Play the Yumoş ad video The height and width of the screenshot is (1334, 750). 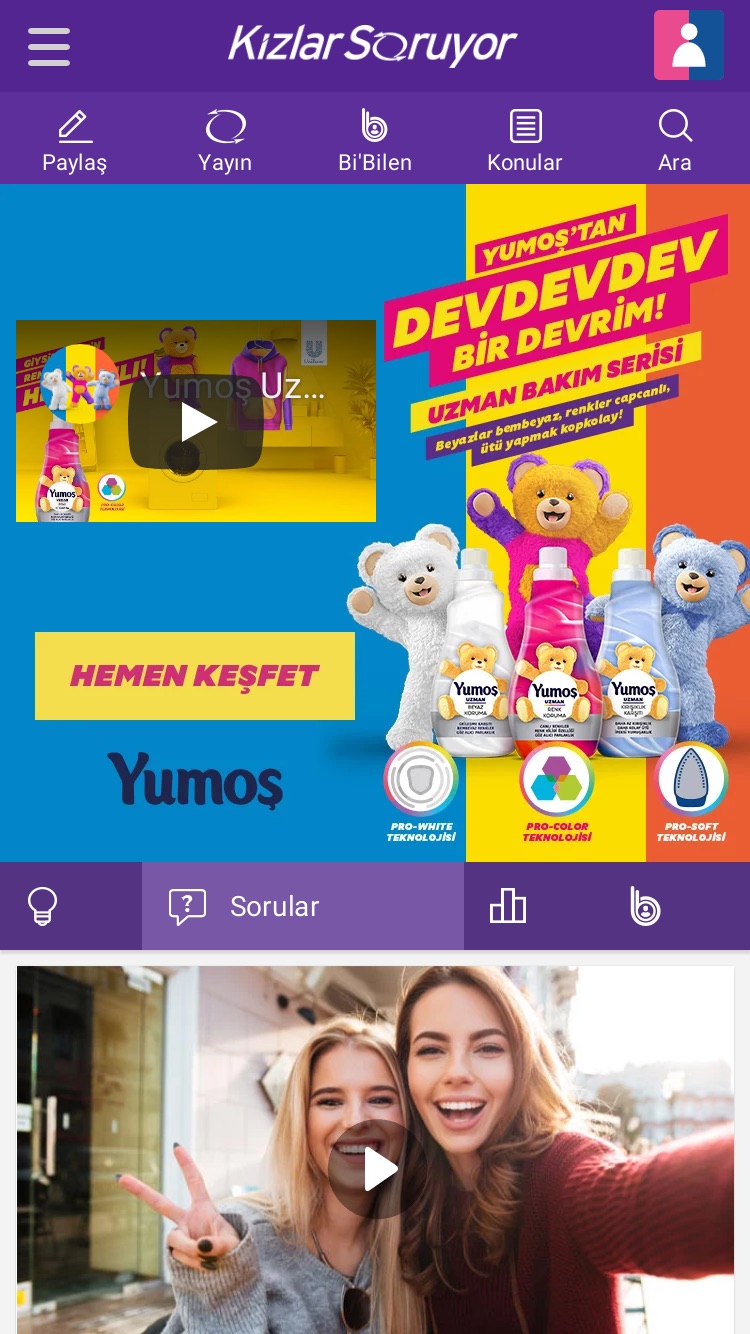point(196,422)
